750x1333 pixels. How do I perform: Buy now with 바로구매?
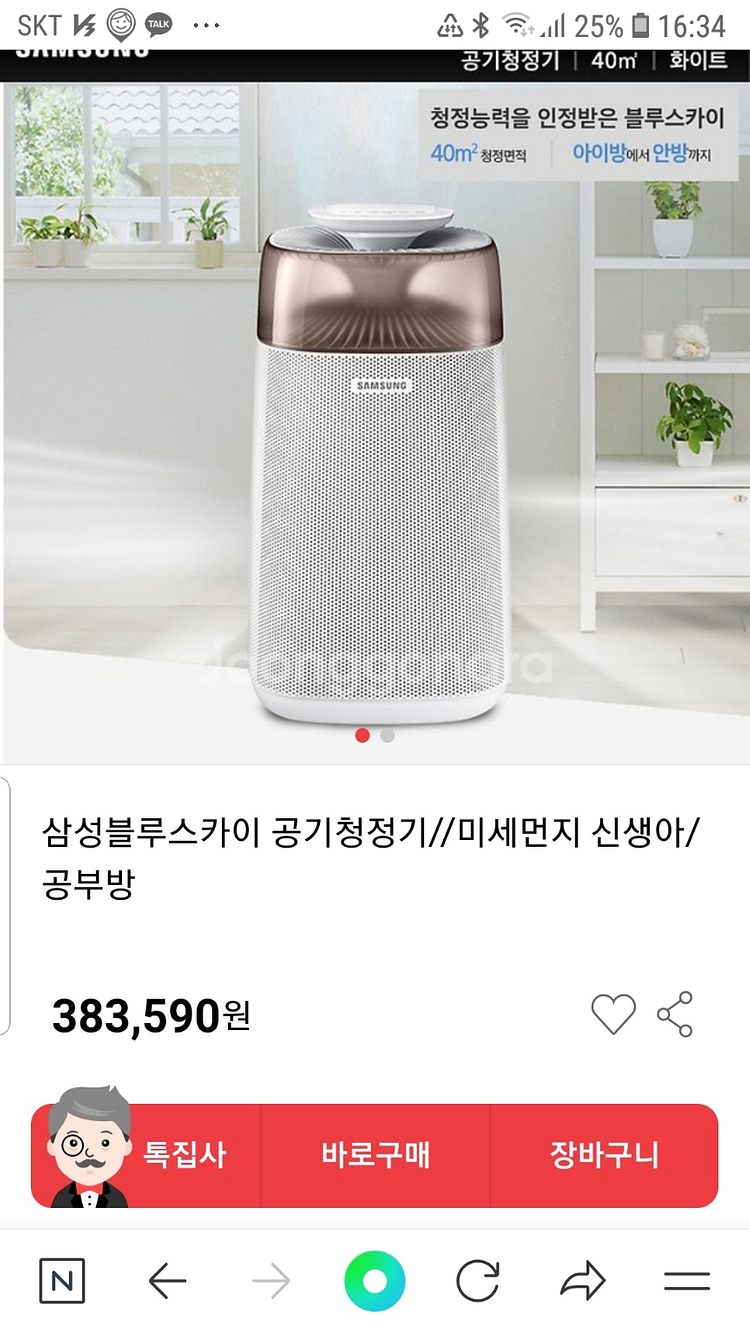pos(375,1155)
